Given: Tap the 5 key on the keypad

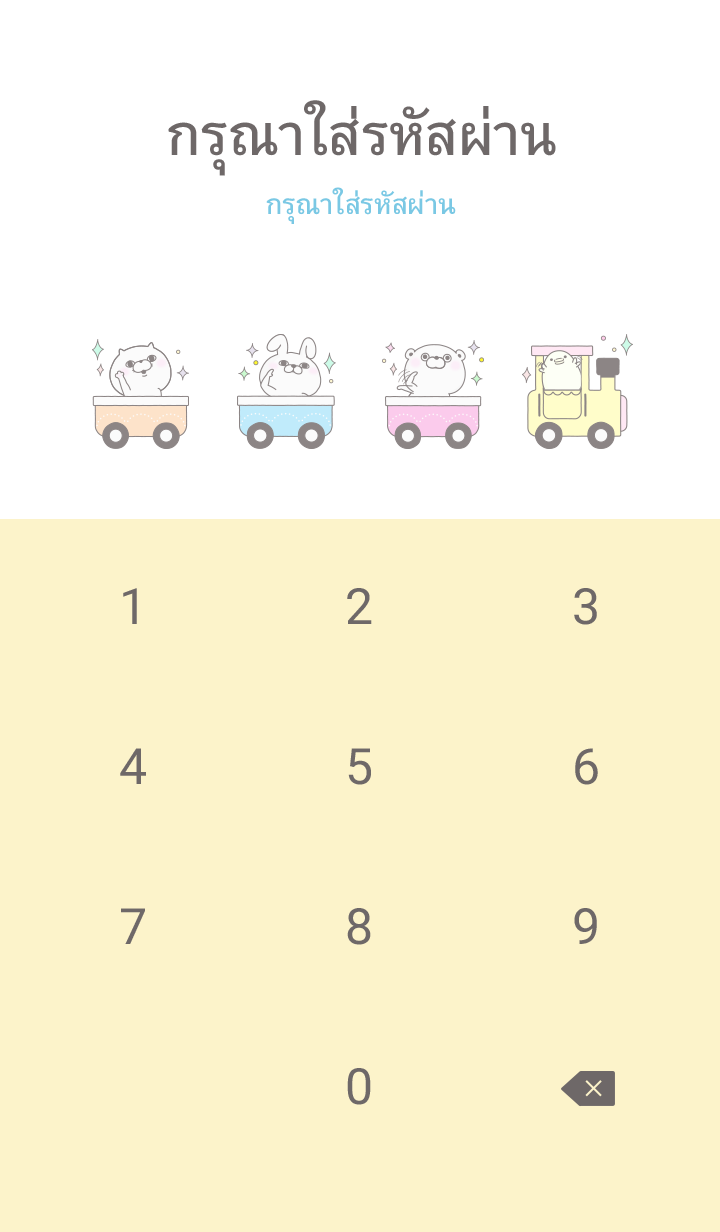Looking at the screenshot, I should [359, 767].
